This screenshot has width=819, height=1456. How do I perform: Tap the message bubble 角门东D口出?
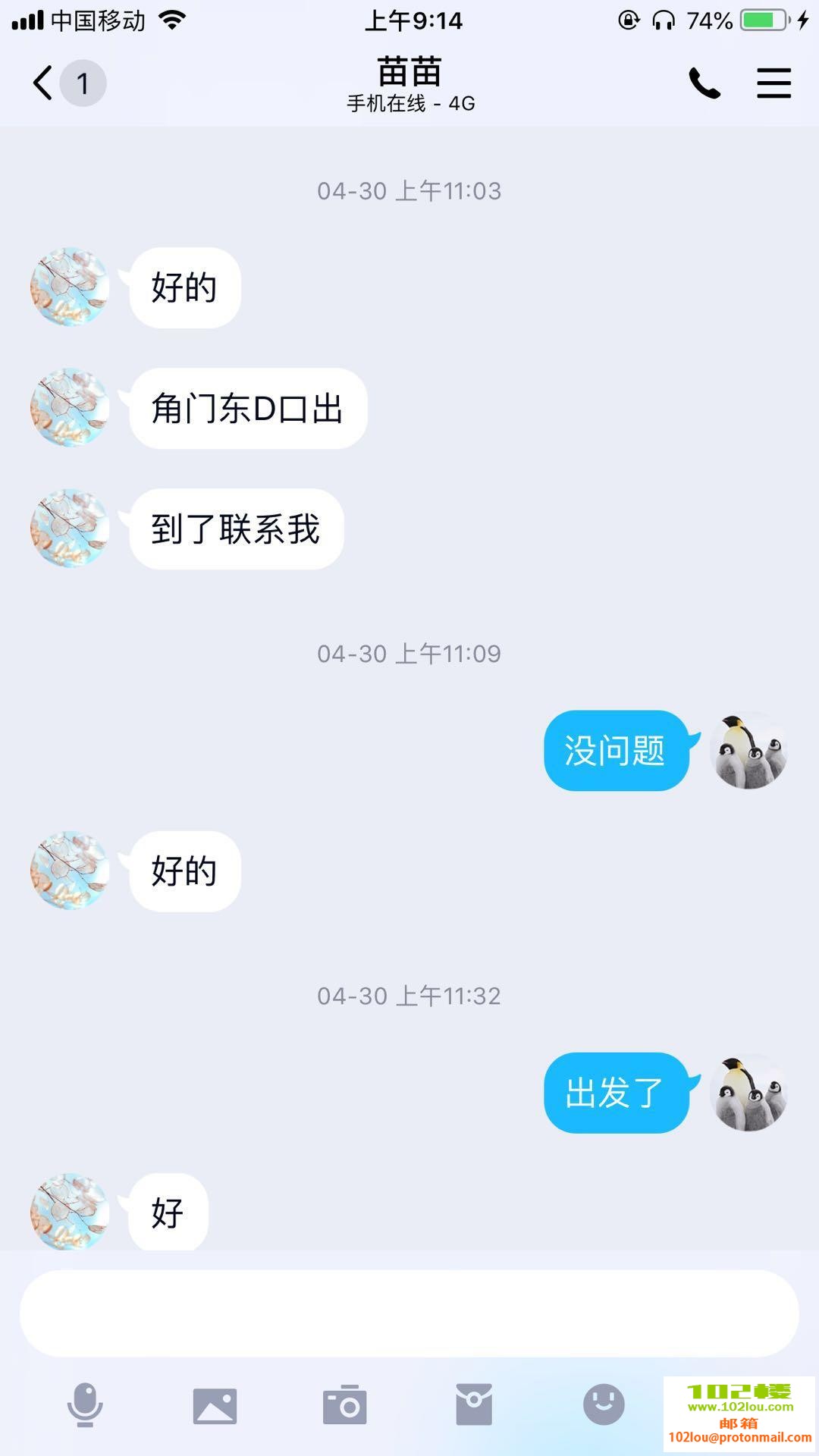[247, 408]
